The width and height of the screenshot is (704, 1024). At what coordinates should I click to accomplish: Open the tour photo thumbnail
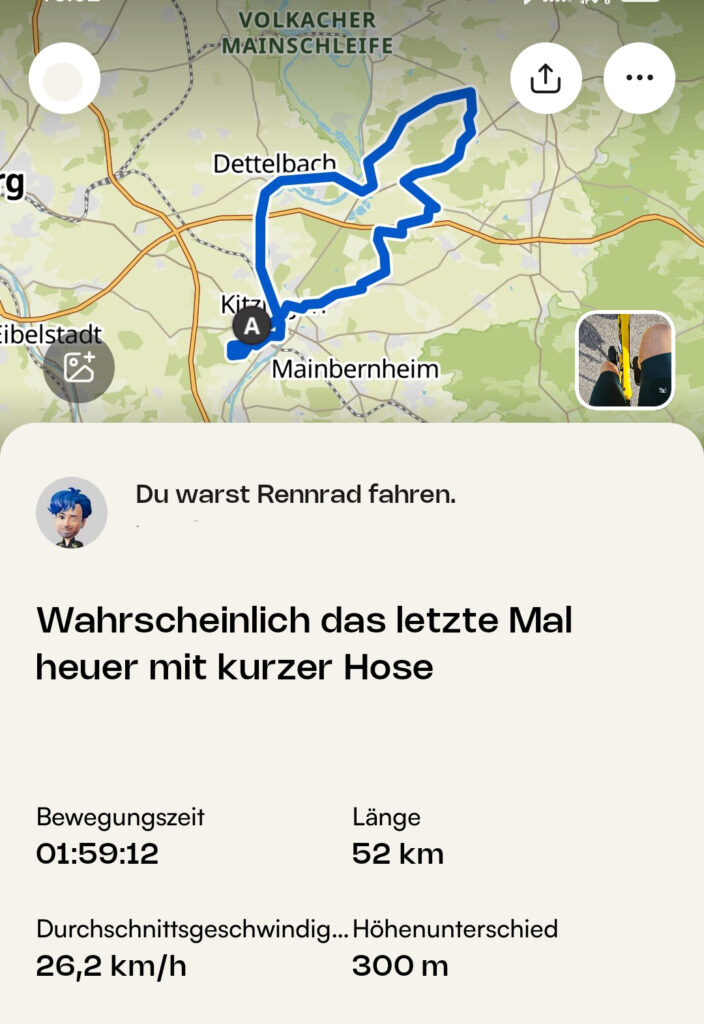click(625, 360)
